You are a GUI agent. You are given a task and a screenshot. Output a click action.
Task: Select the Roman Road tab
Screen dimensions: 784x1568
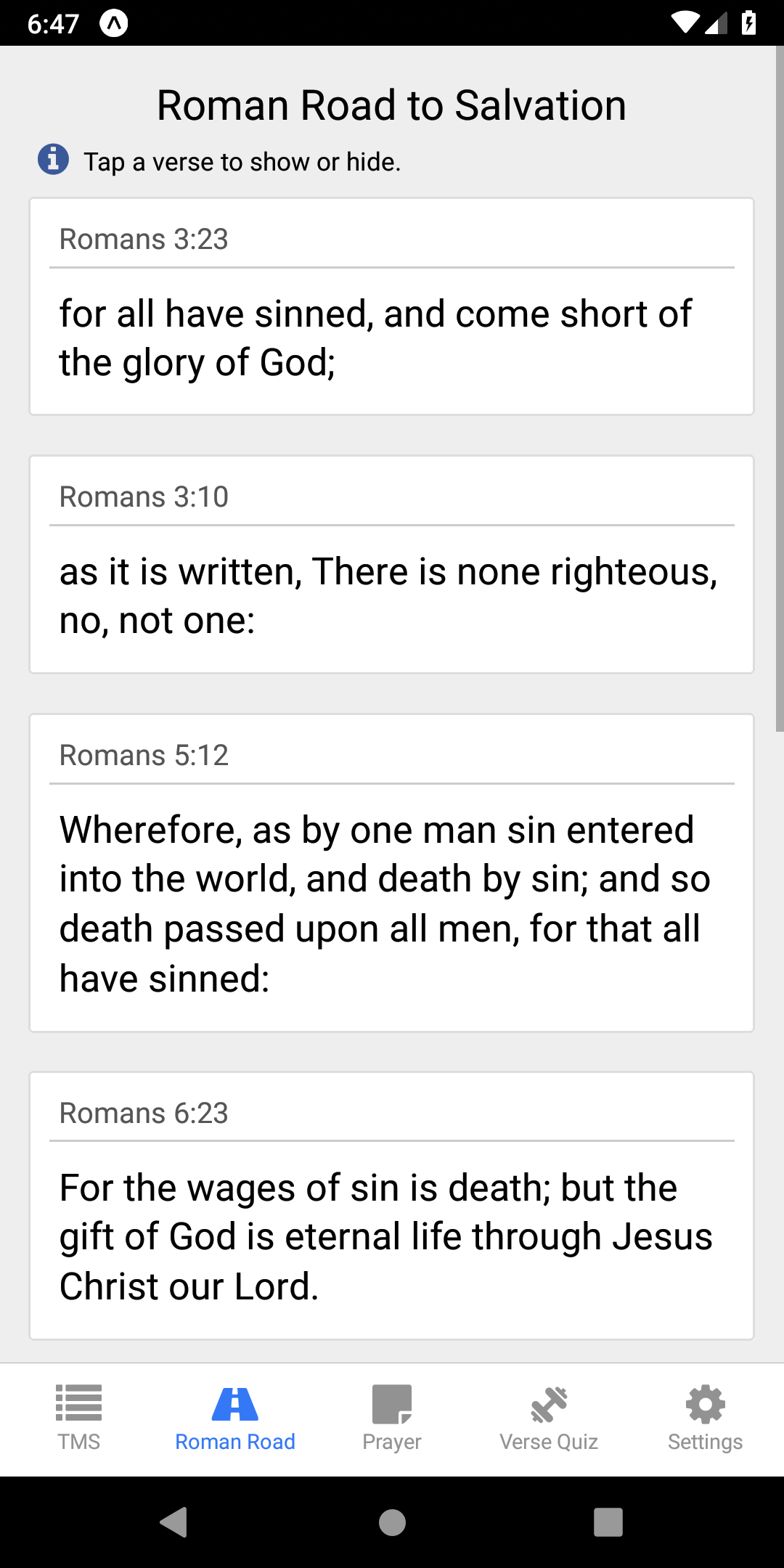tap(235, 1419)
